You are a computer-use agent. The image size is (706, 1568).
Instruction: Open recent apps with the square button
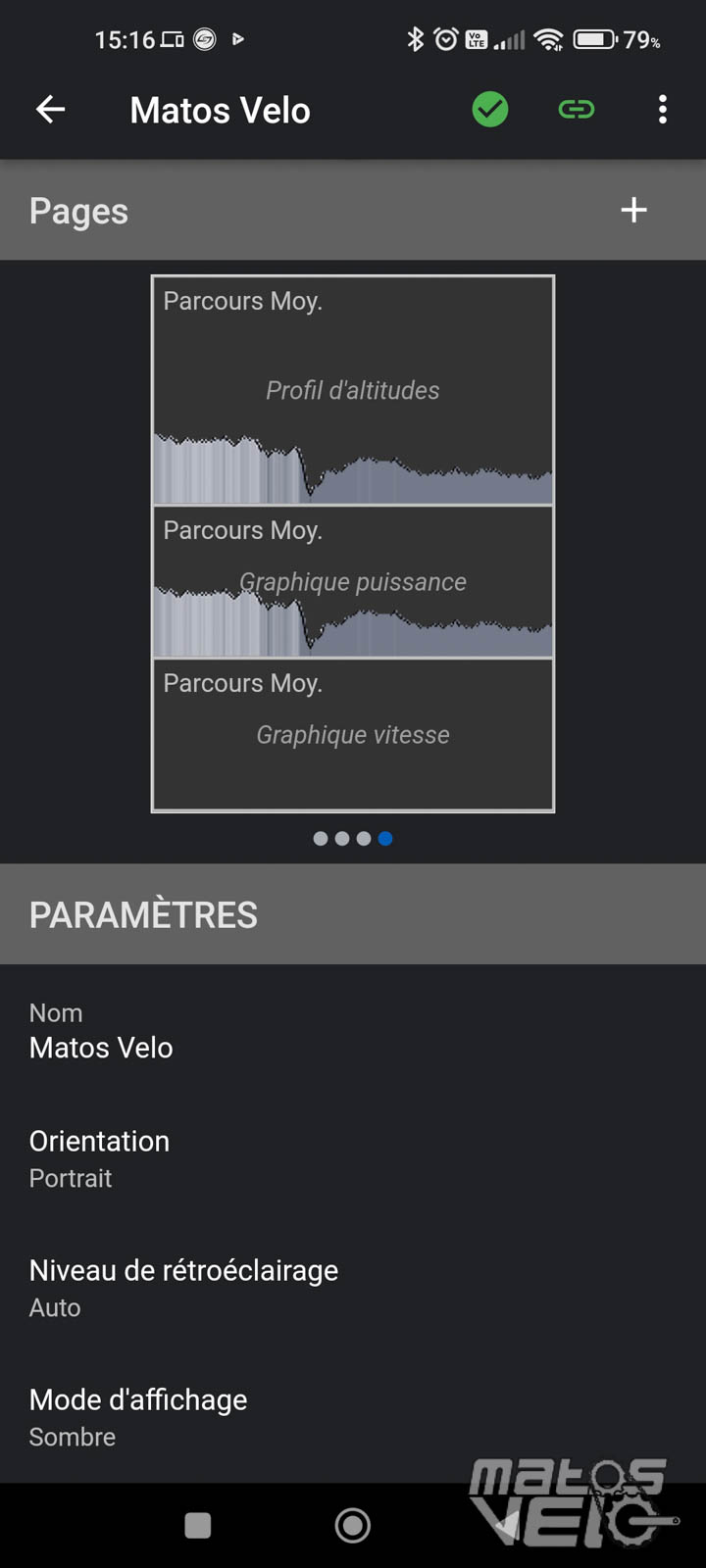198,1525
